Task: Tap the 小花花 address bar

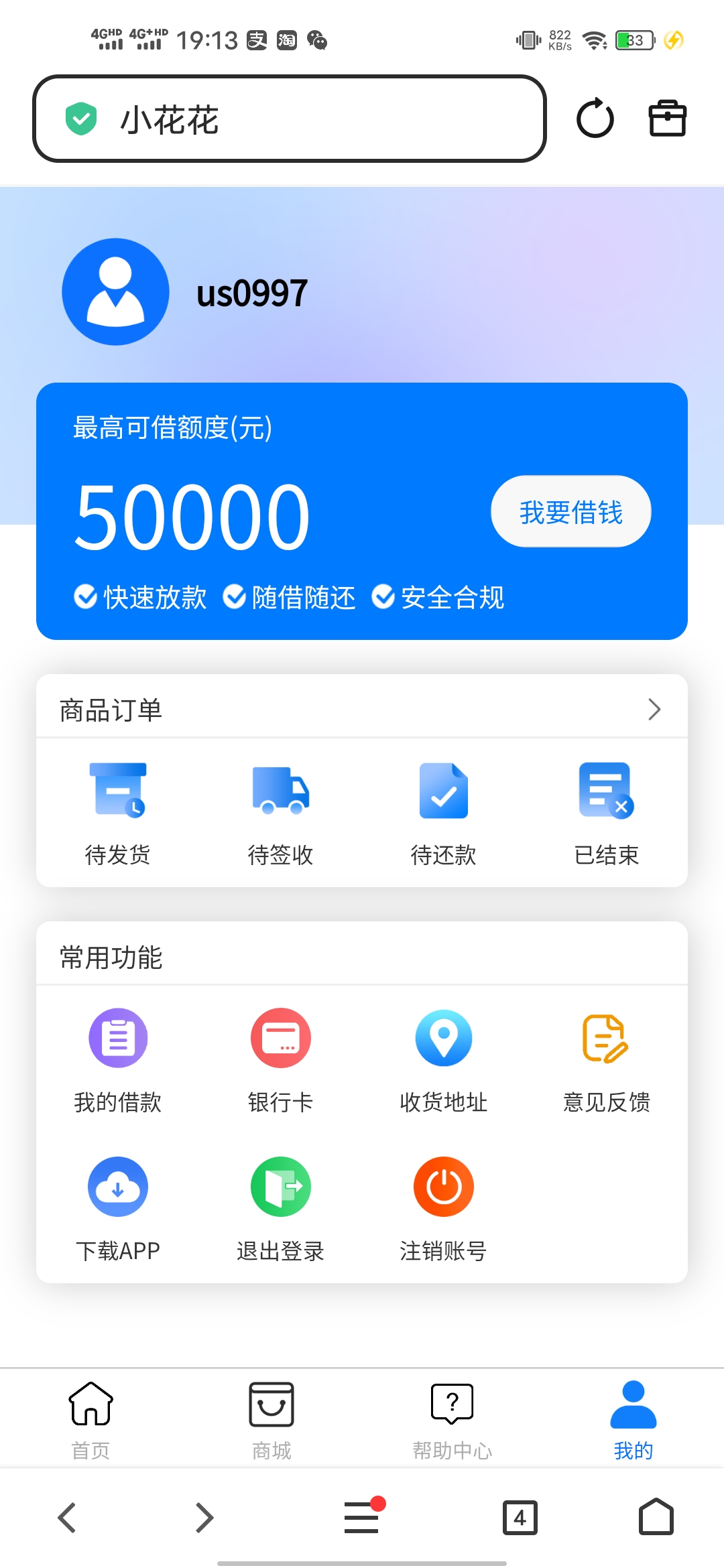Action: [x=290, y=119]
